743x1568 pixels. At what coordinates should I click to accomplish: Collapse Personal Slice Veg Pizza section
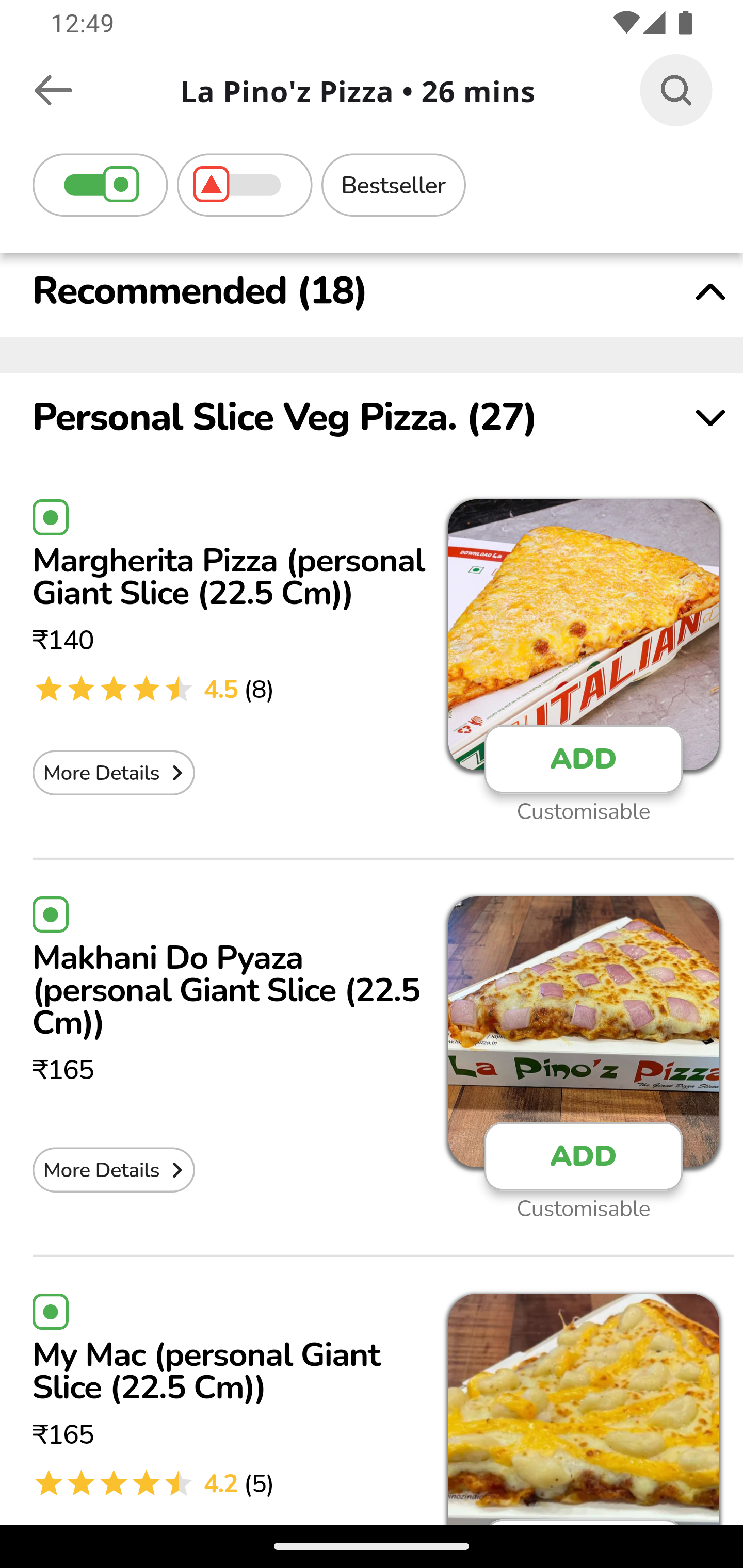click(709, 418)
